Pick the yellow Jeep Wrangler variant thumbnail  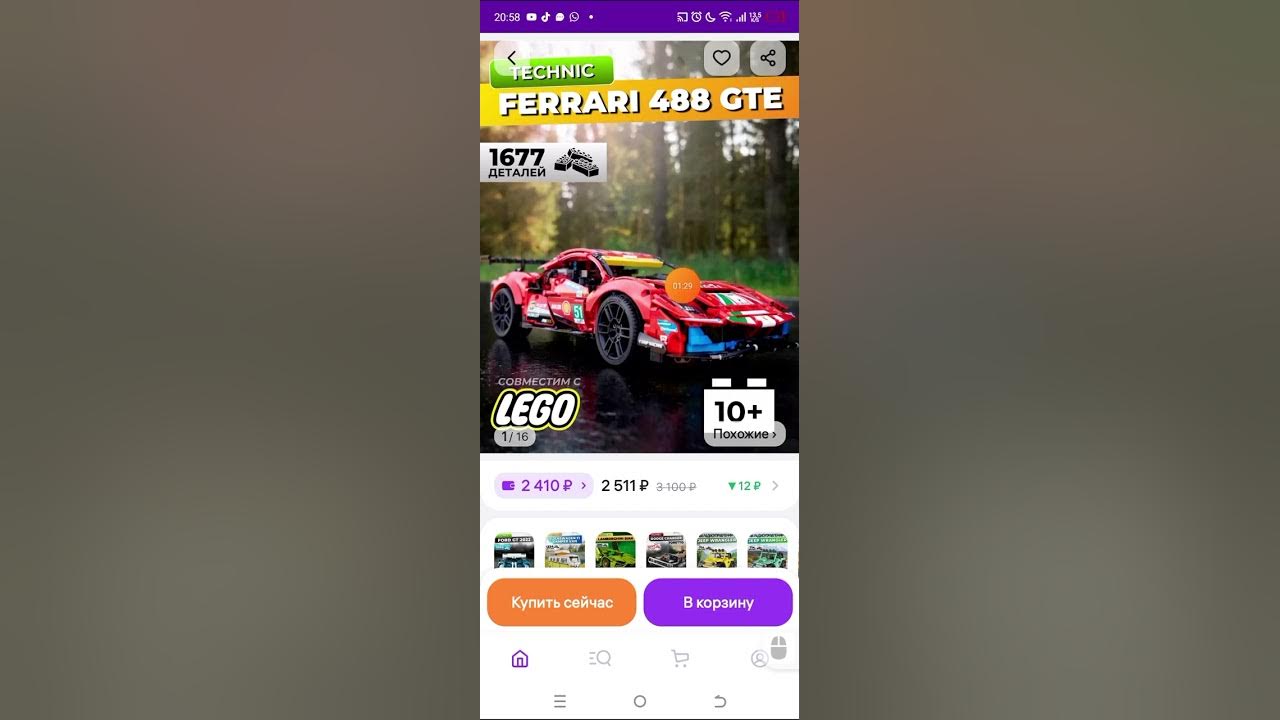pyautogui.click(x=716, y=550)
